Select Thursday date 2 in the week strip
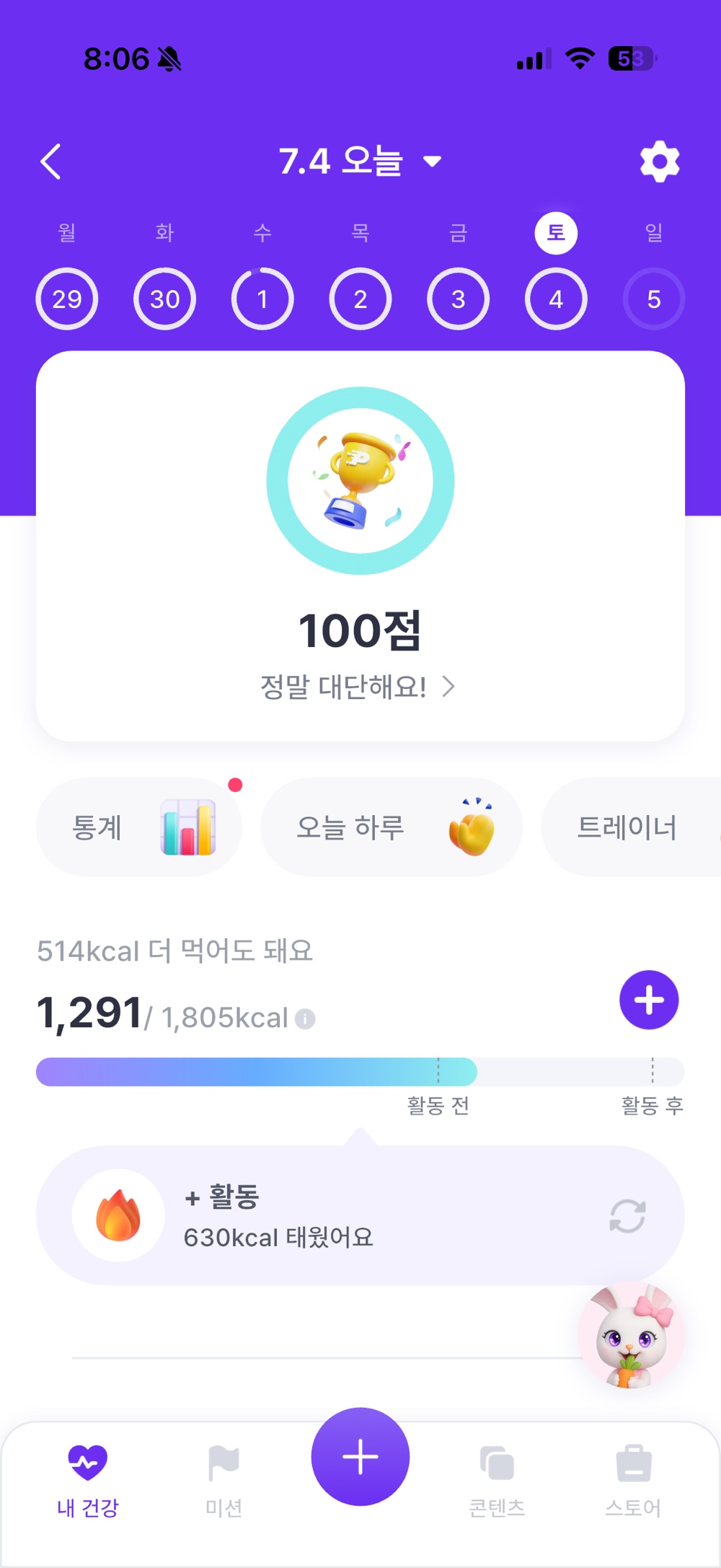 pos(360,299)
